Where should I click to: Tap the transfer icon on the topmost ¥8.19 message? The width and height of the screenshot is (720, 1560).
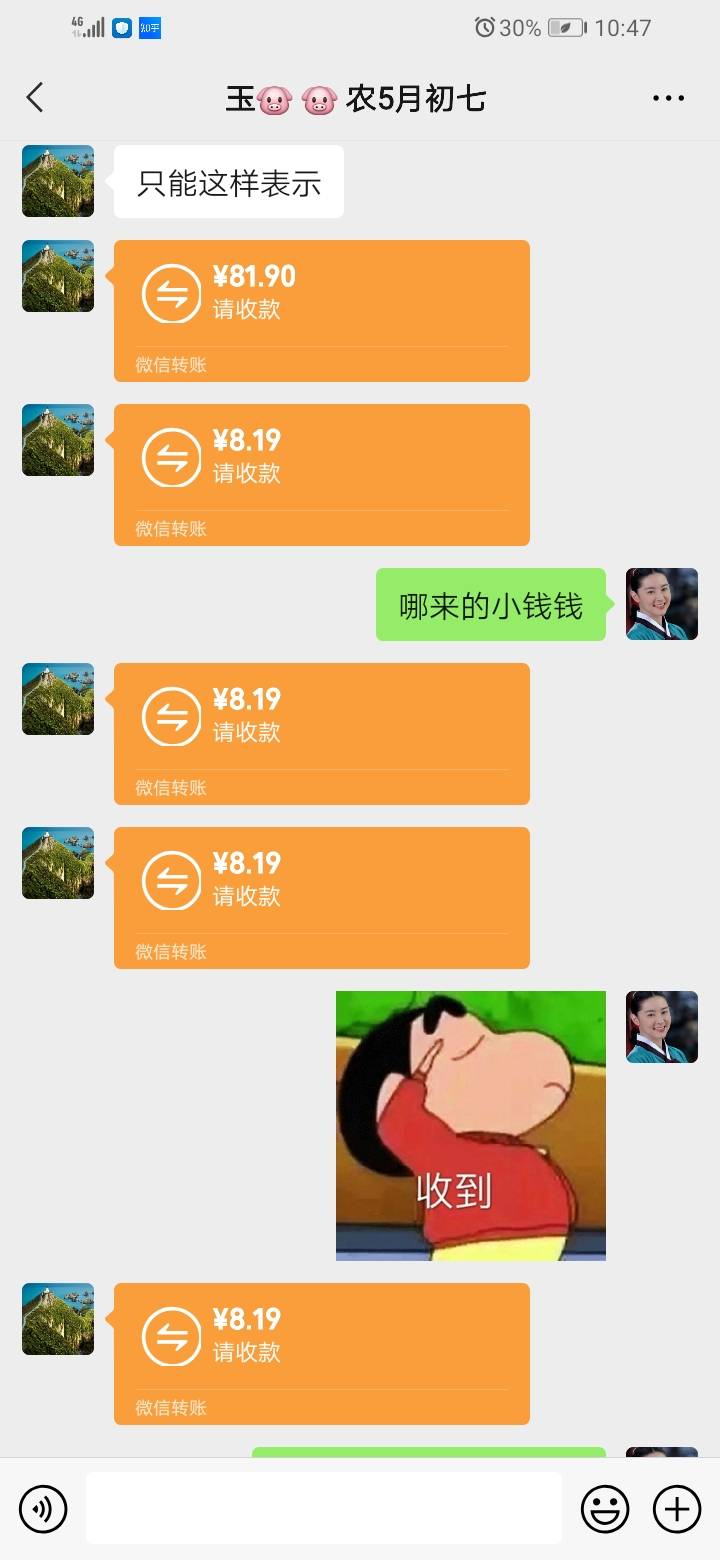(x=171, y=456)
